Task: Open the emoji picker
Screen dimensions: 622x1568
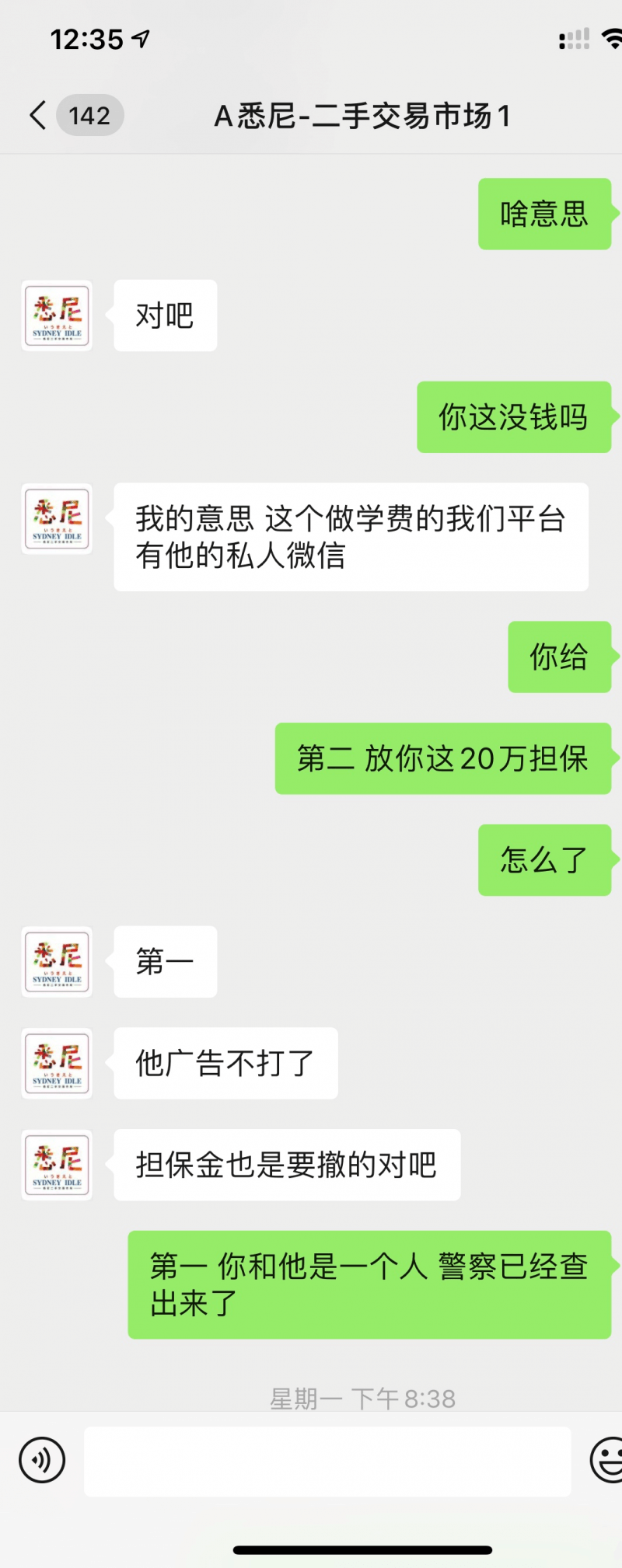Action: click(608, 1461)
